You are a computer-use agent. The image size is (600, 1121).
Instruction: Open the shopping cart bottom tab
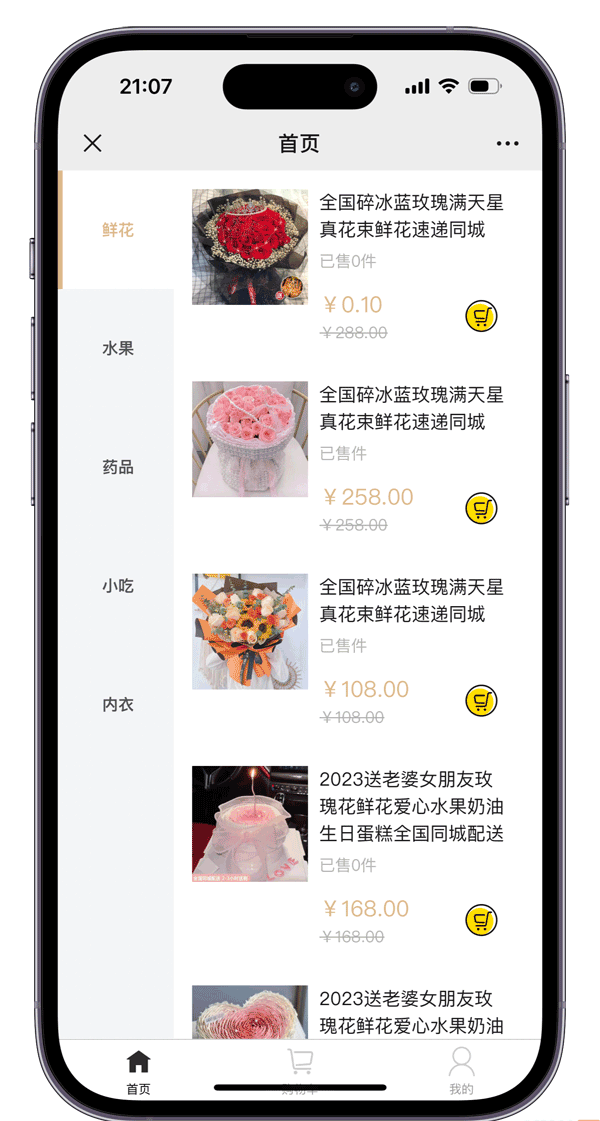pos(300,1072)
